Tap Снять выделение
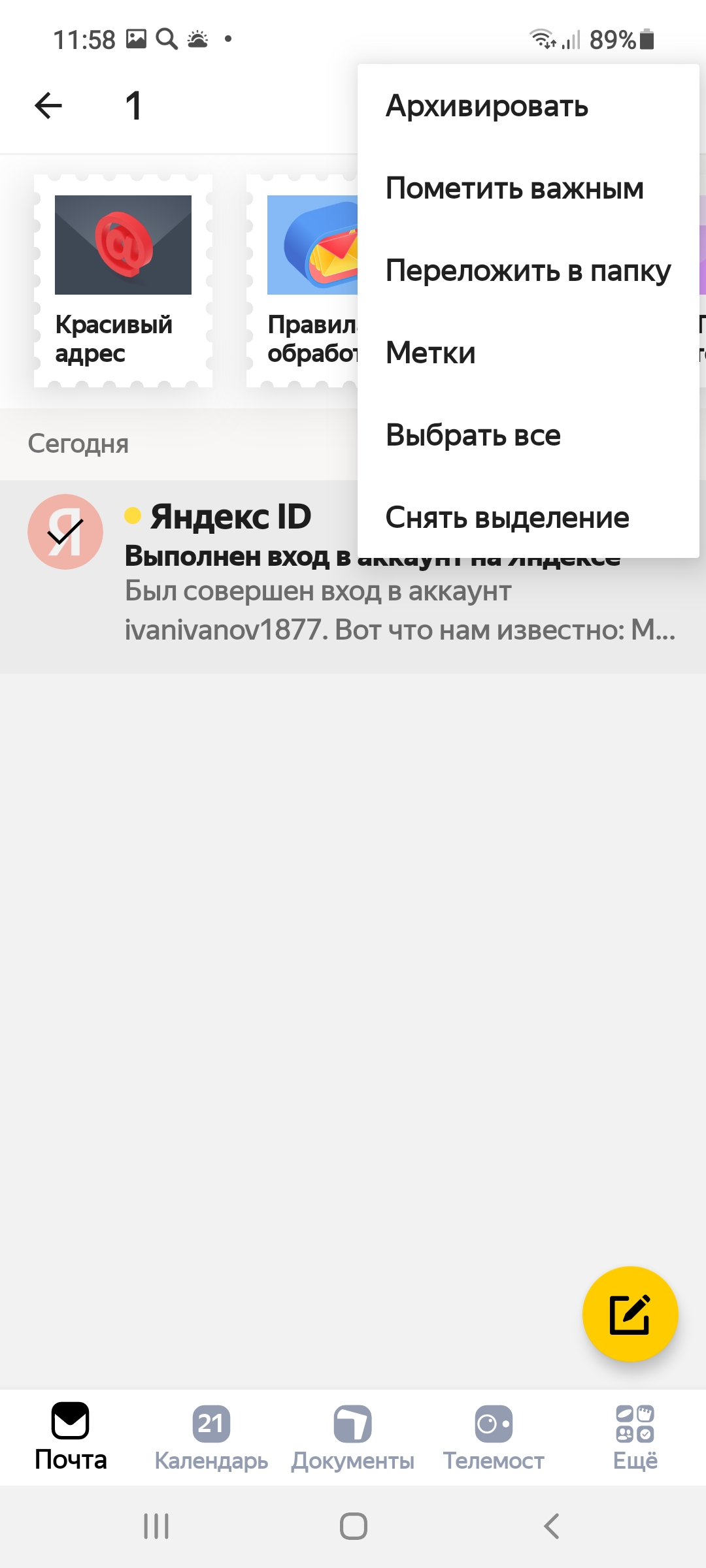706x1568 pixels. 507,517
